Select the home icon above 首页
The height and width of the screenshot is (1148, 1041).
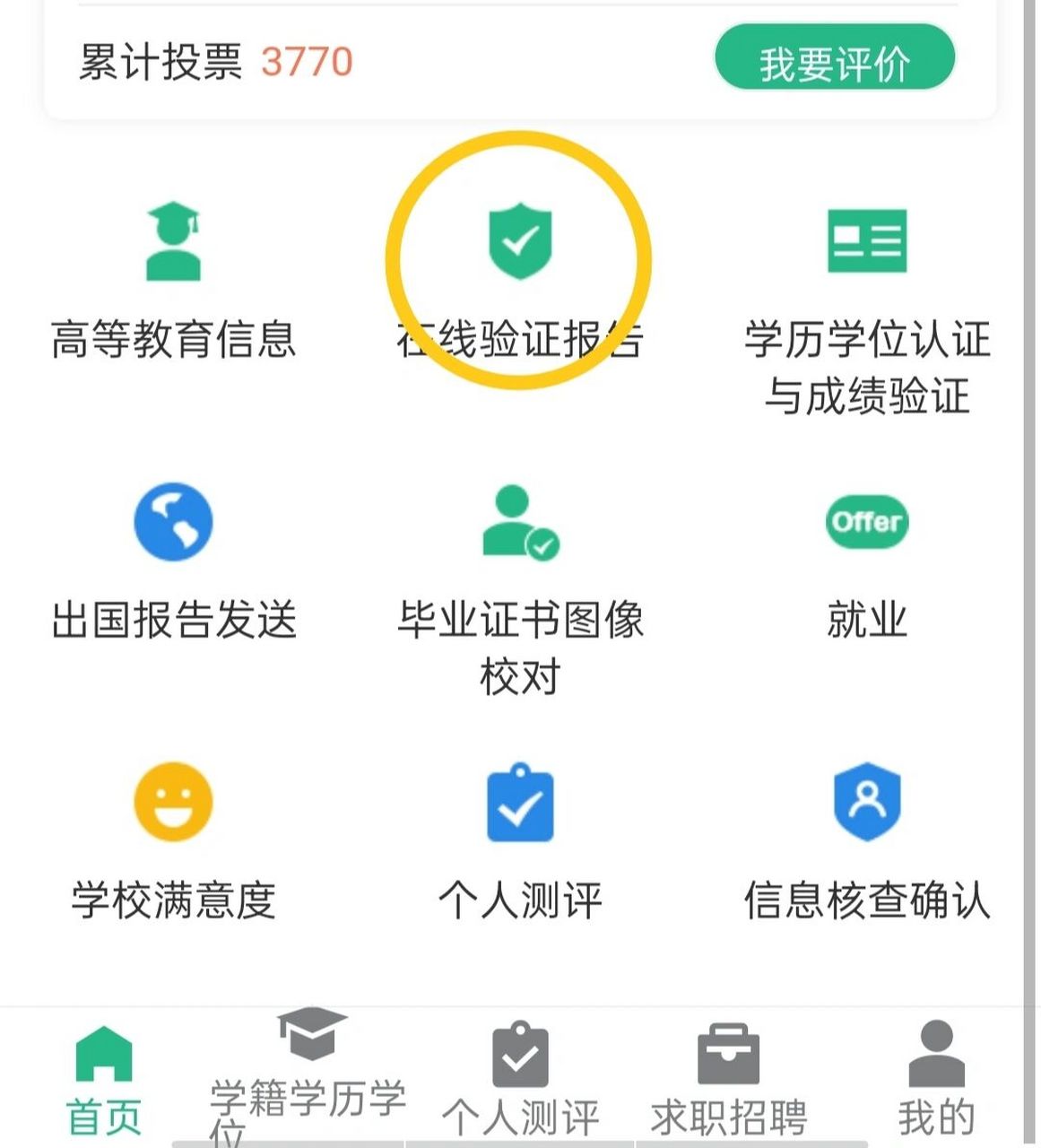[106, 1054]
